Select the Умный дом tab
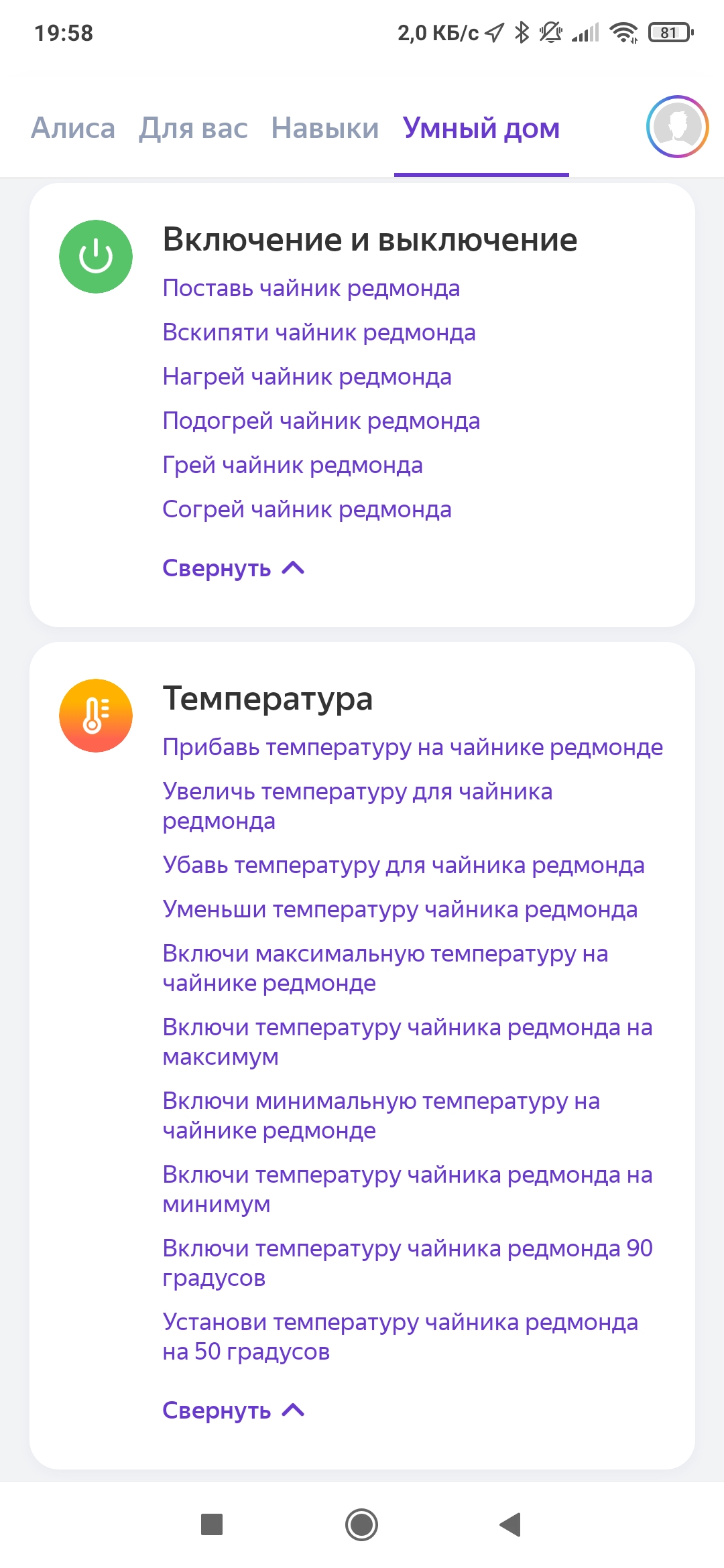This screenshot has width=724, height=1568. pyautogui.click(x=481, y=128)
